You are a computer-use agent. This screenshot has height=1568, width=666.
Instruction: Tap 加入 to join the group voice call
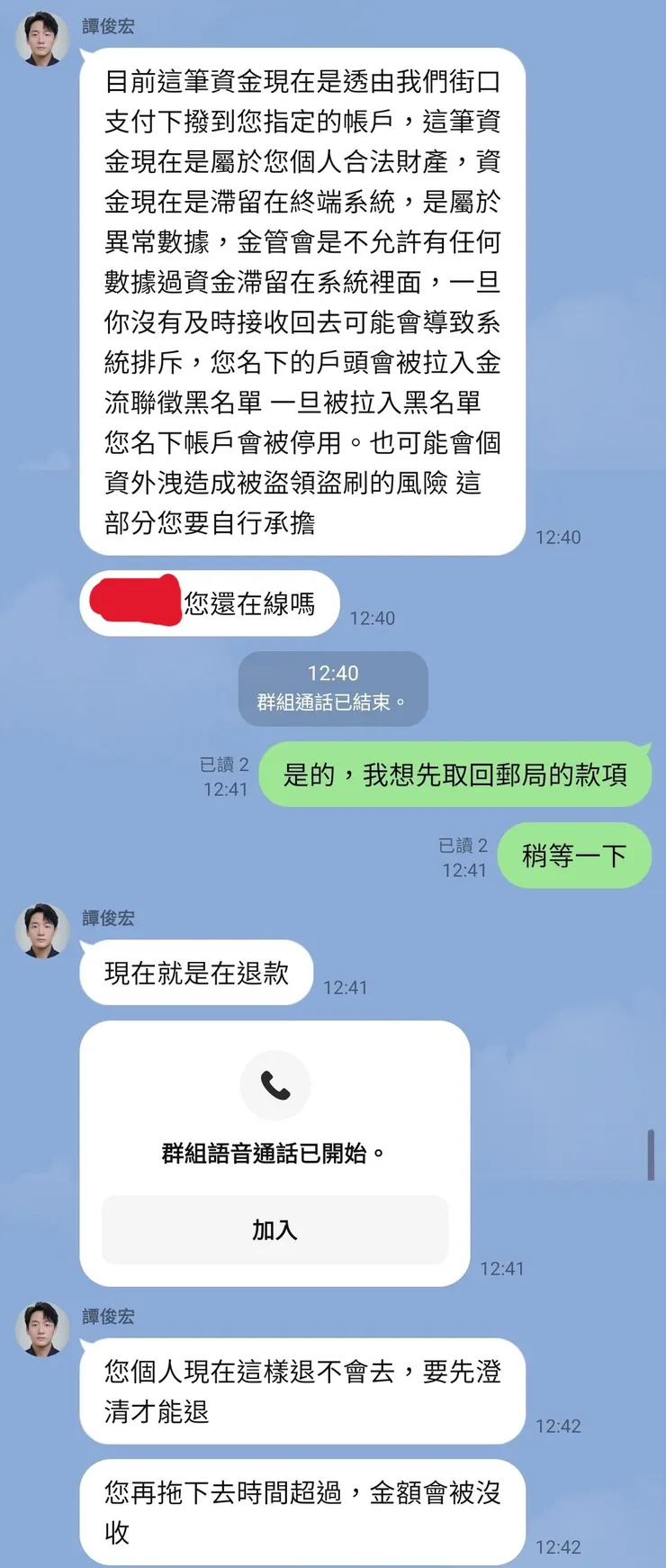(x=274, y=1230)
